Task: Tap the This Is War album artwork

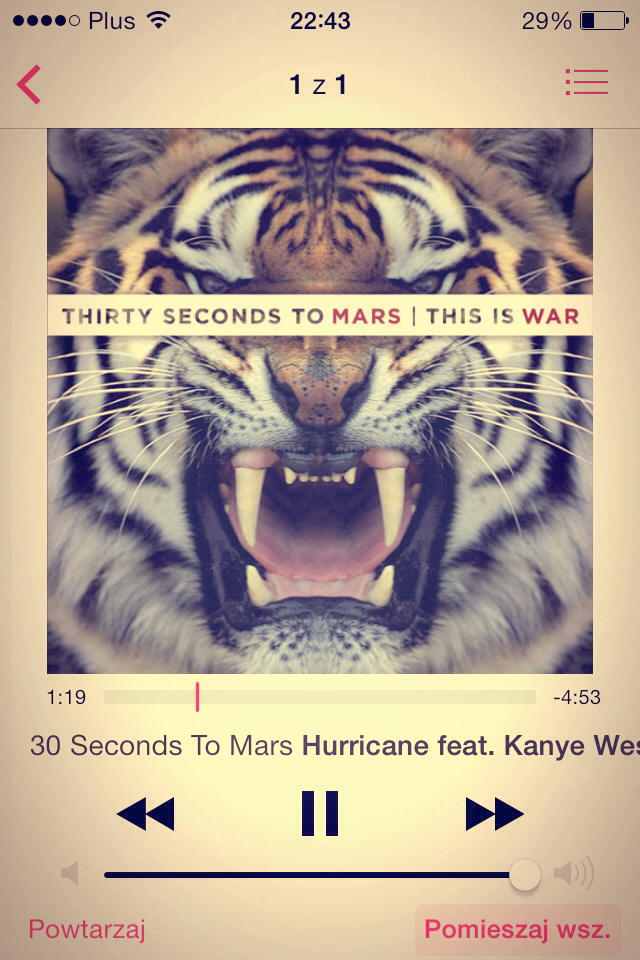Action: tap(320, 400)
